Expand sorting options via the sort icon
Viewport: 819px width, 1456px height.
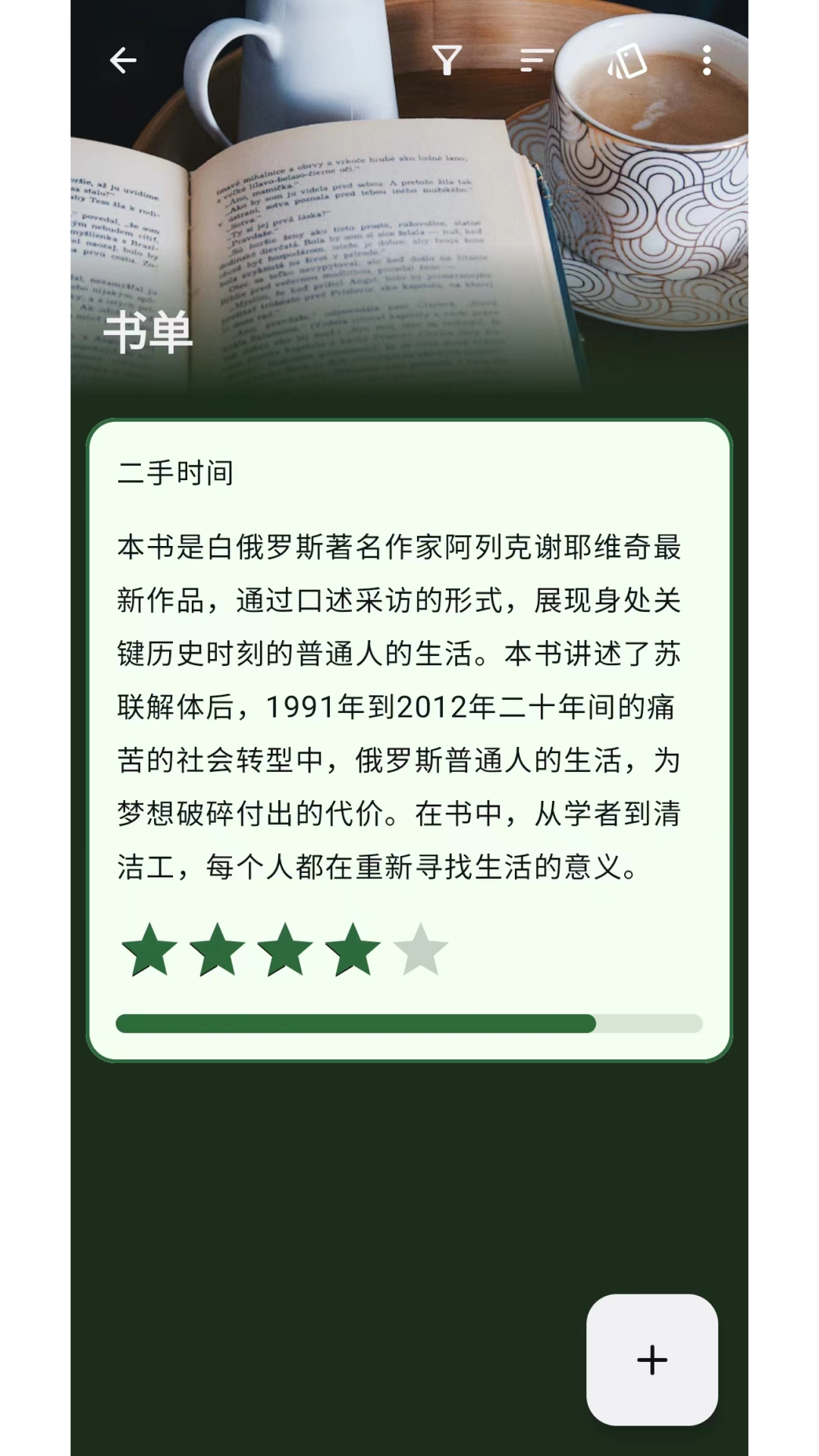click(535, 60)
